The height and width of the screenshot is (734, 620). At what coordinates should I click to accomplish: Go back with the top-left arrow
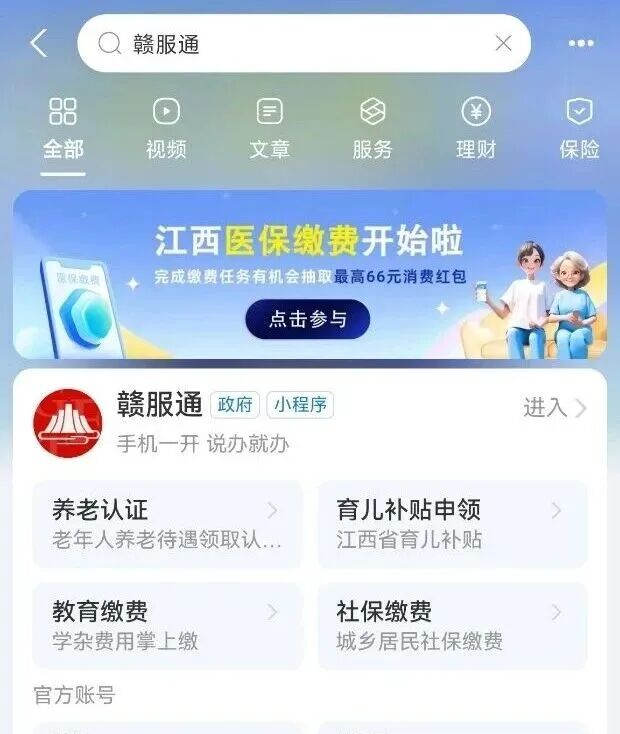tap(39, 43)
